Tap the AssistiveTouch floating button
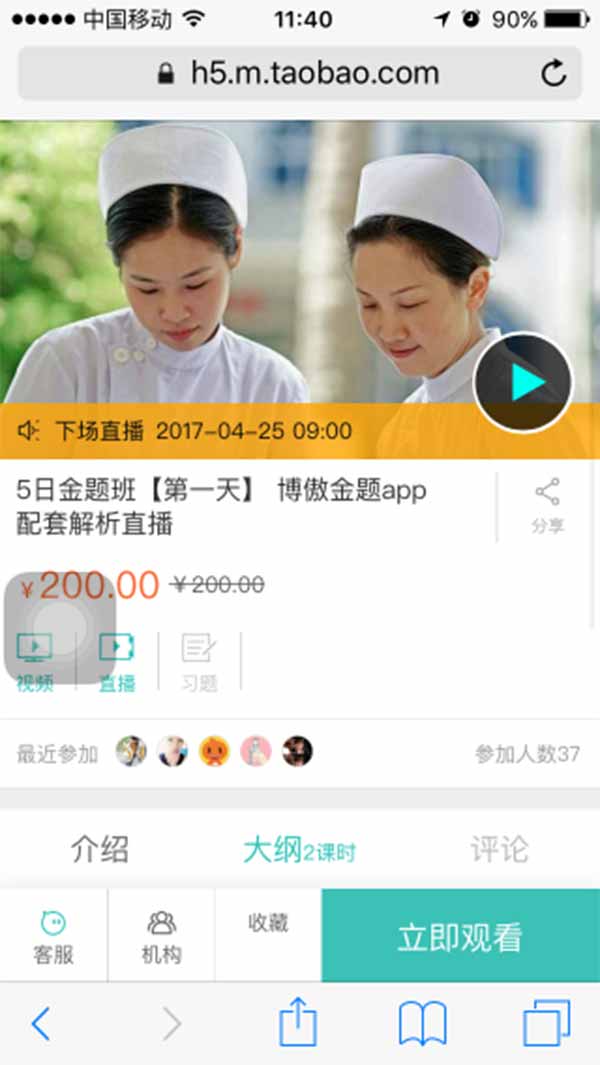The image size is (600, 1065). click(60, 627)
